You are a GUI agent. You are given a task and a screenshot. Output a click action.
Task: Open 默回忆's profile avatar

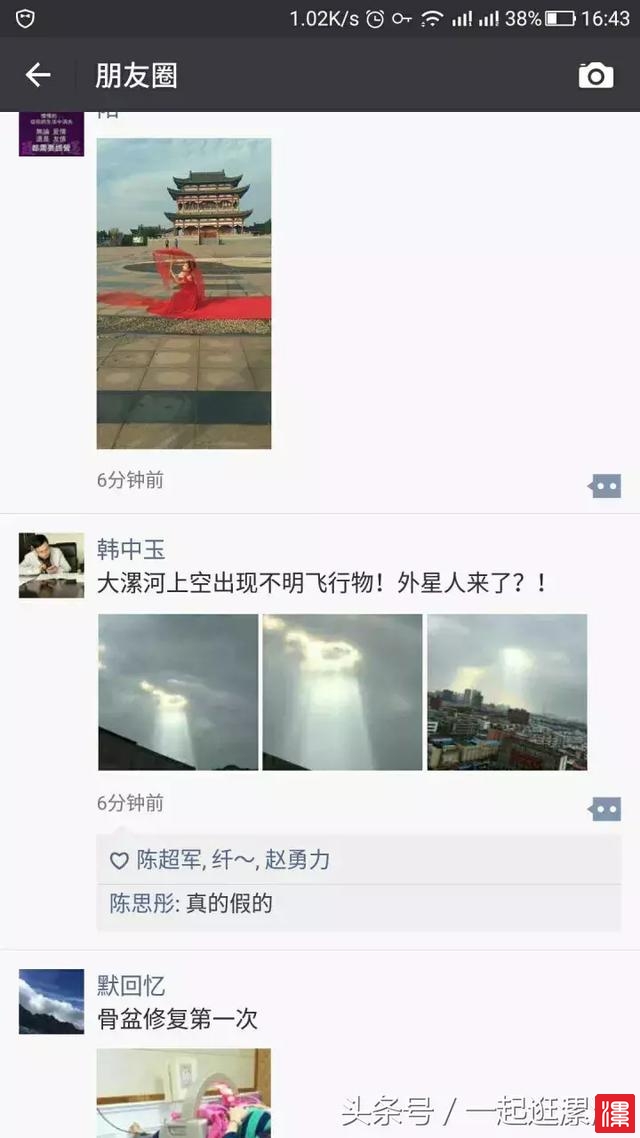click(51, 1001)
